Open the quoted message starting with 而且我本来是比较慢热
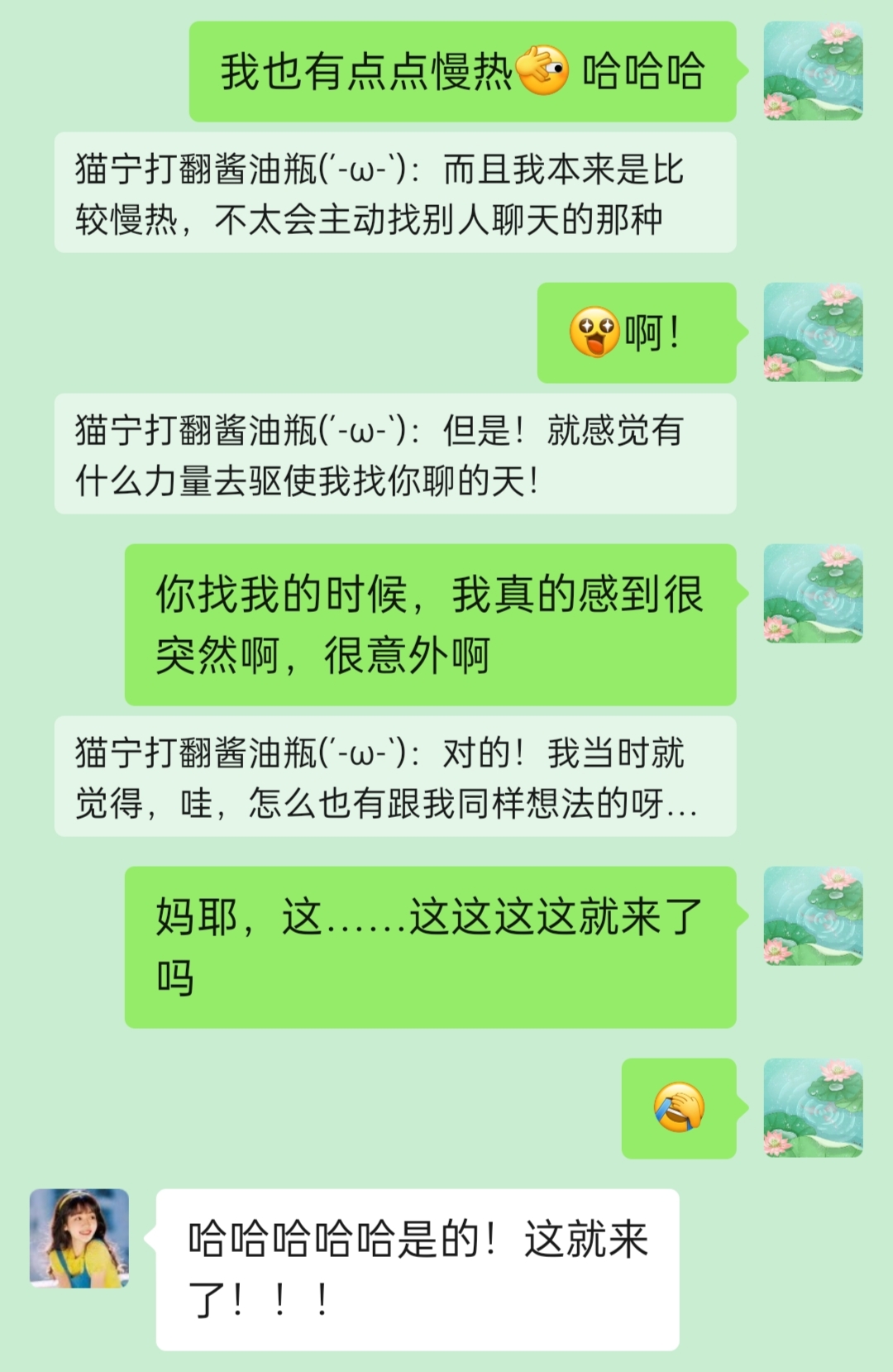 (x=395, y=193)
